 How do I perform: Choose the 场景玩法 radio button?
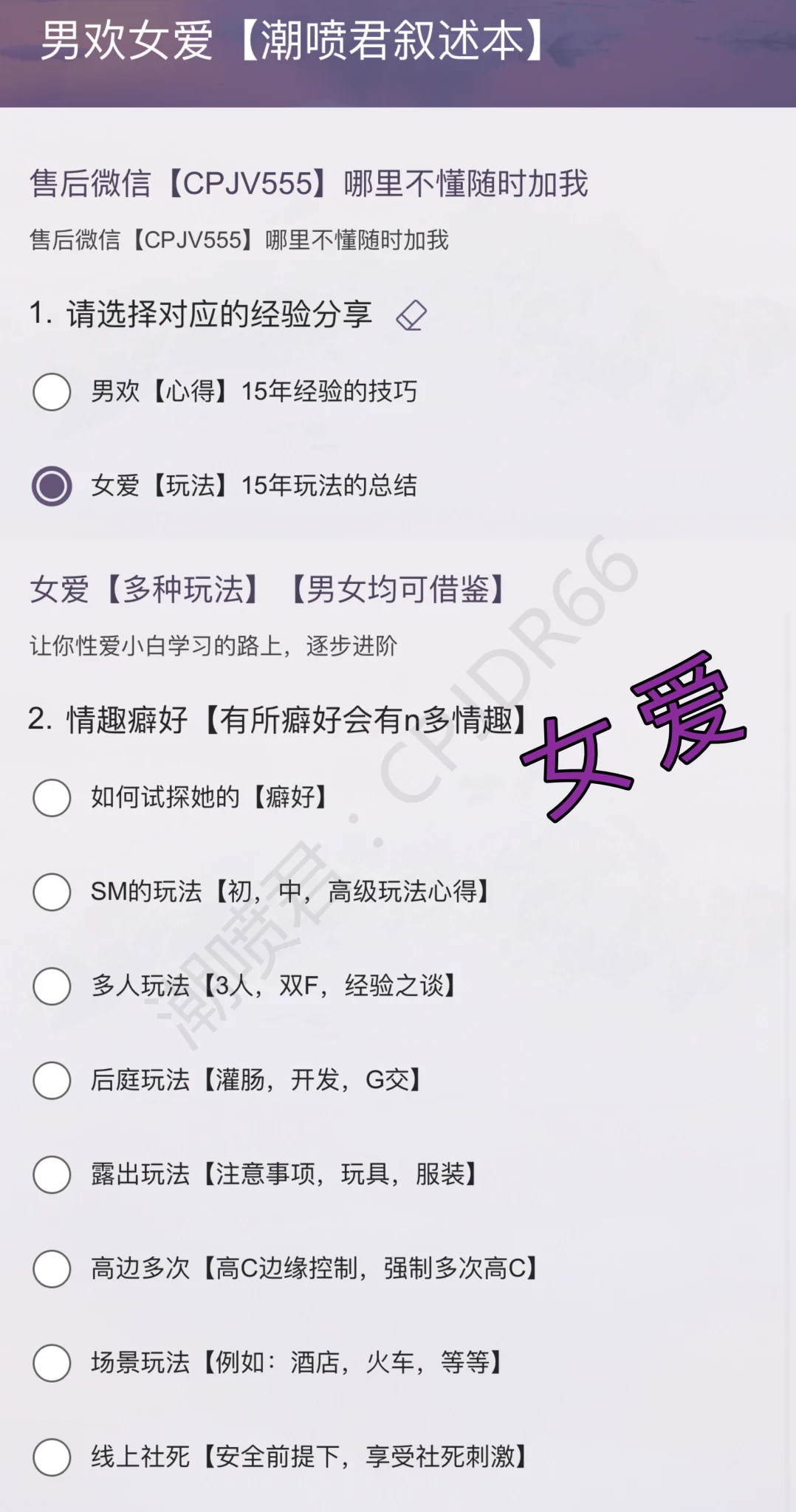point(52,1363)
